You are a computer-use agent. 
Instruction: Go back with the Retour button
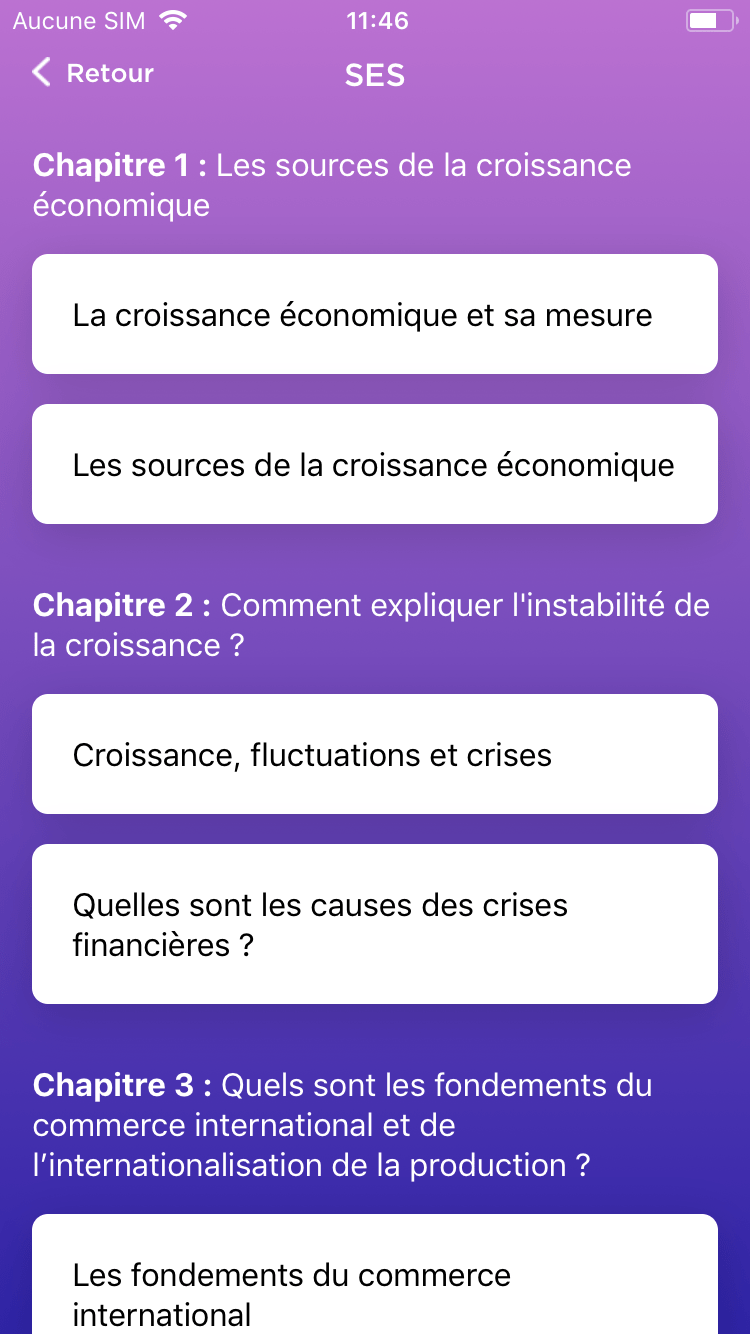click(93, 73)
